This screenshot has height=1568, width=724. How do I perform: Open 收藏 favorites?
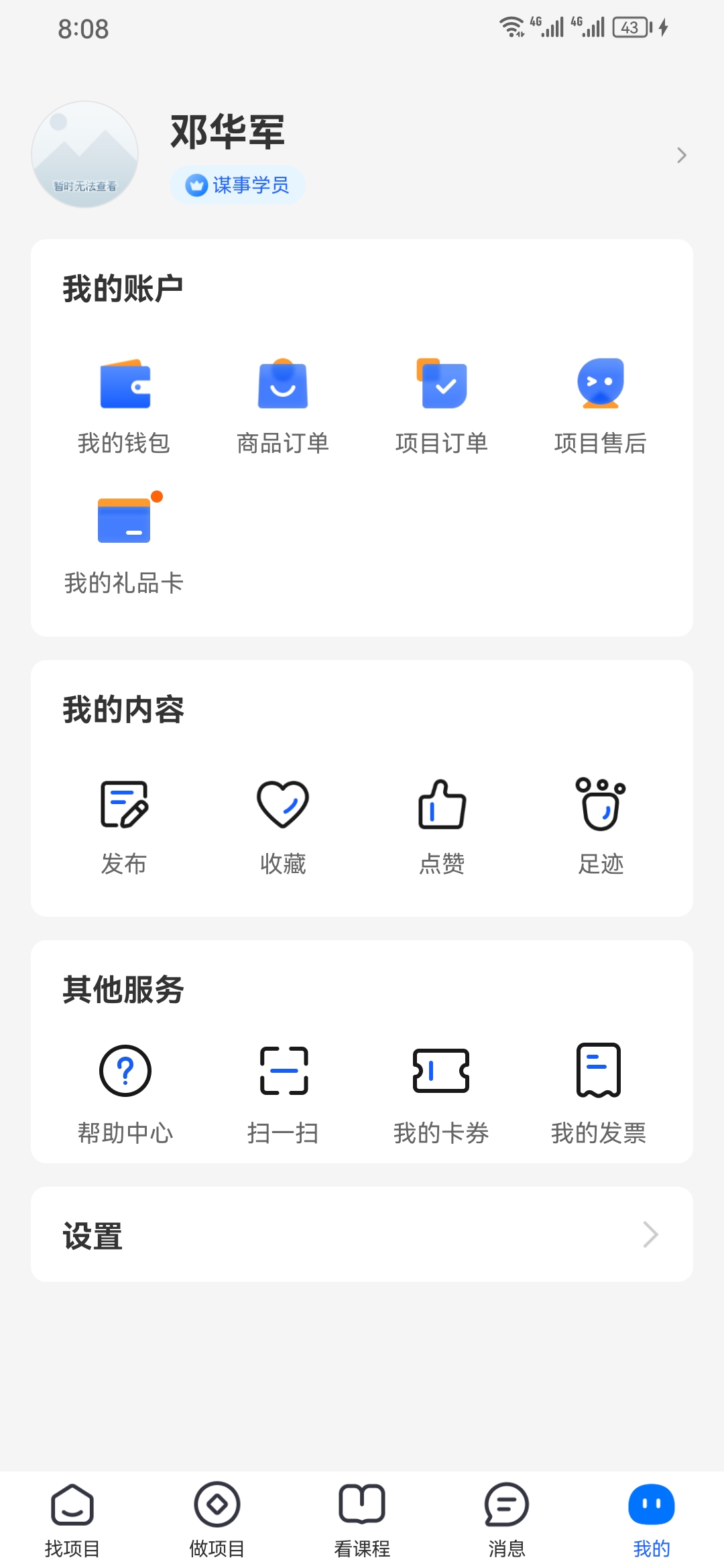click(283, 826)
